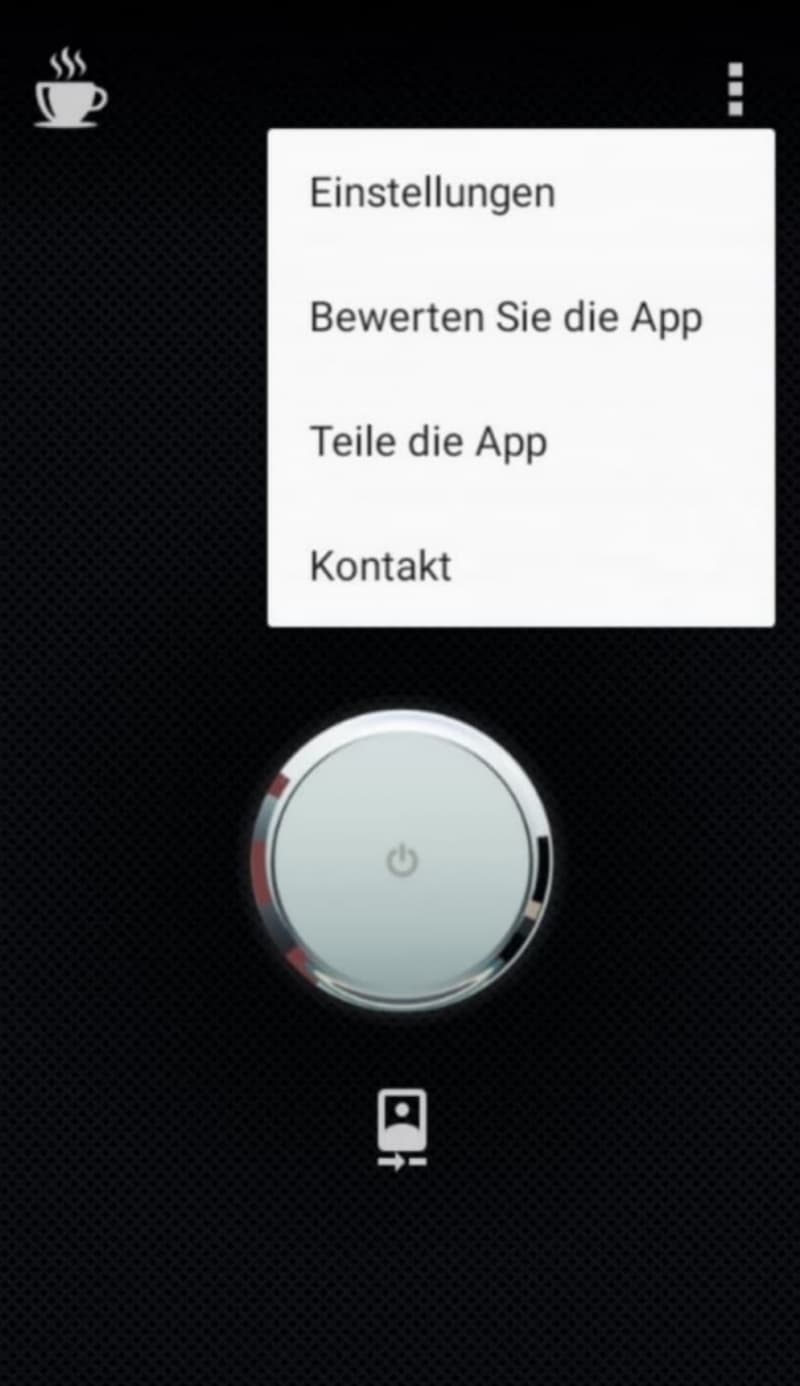Toggle the large round power button
Screen dimensions: 800x1386
click(401, 860)
